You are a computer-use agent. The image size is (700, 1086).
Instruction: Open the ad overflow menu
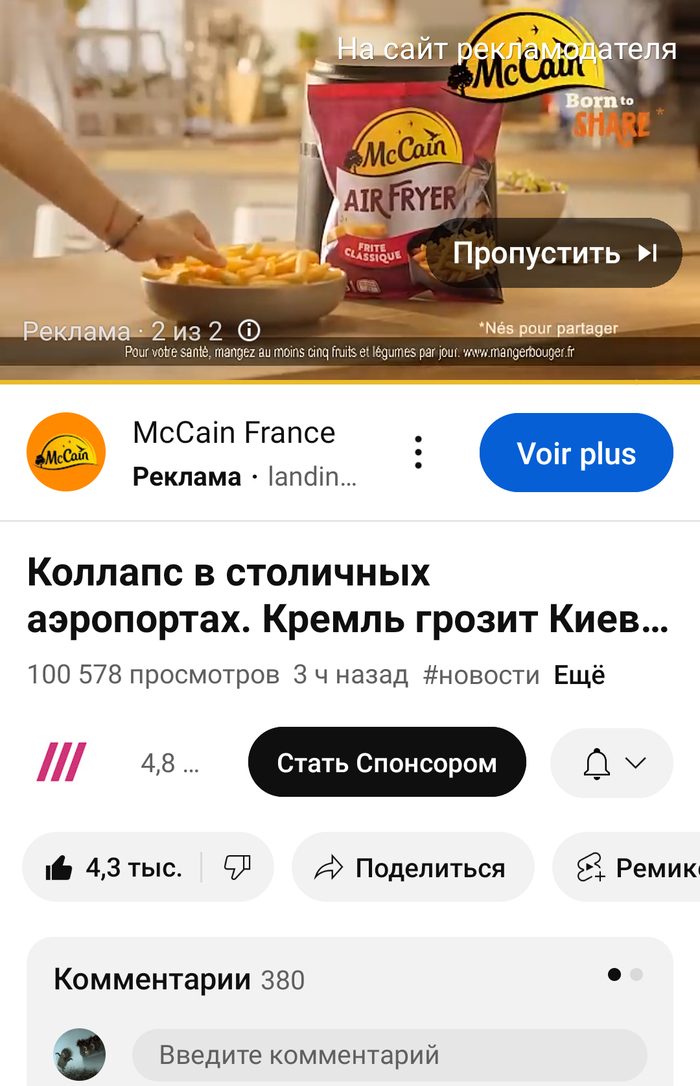pos(418,453)
